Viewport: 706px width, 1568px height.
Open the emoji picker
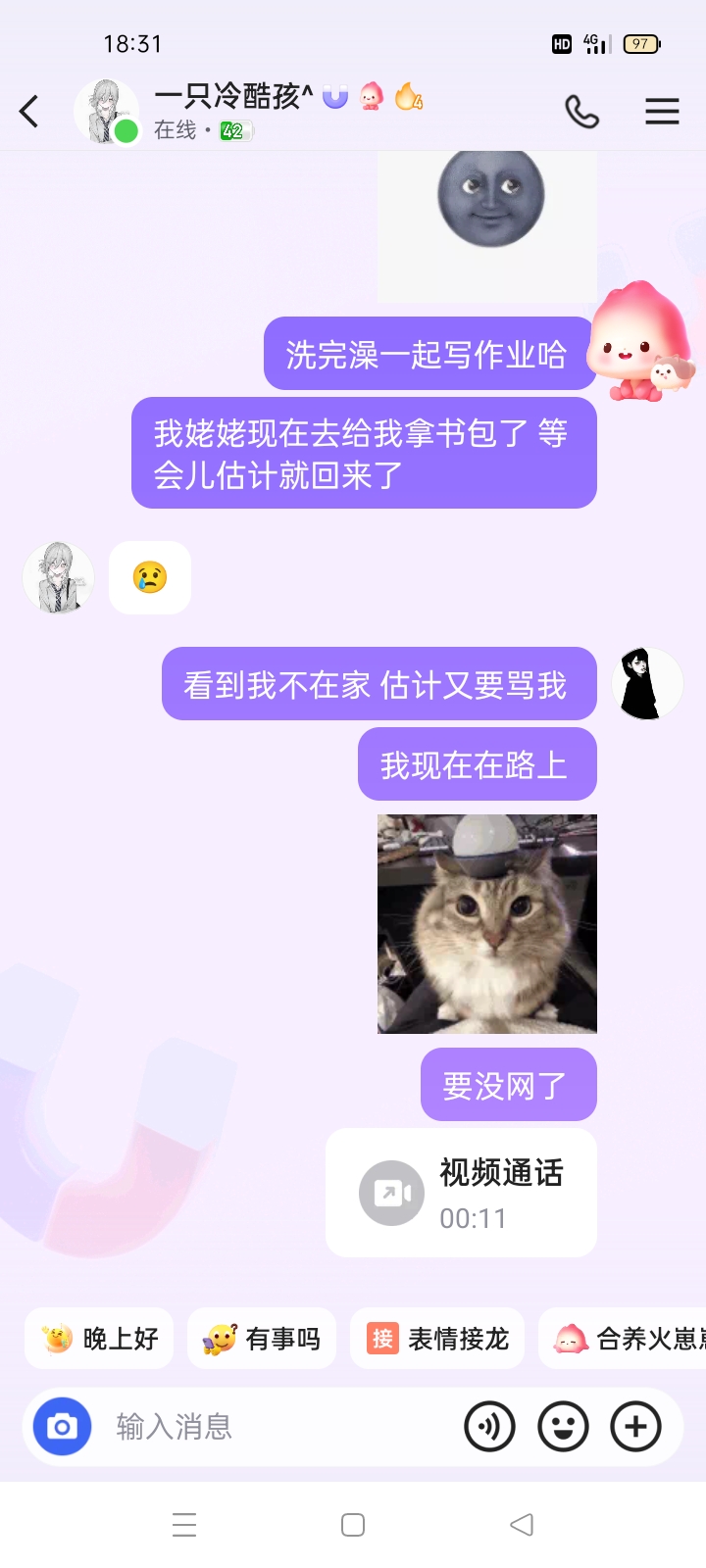click(562, 1427)
